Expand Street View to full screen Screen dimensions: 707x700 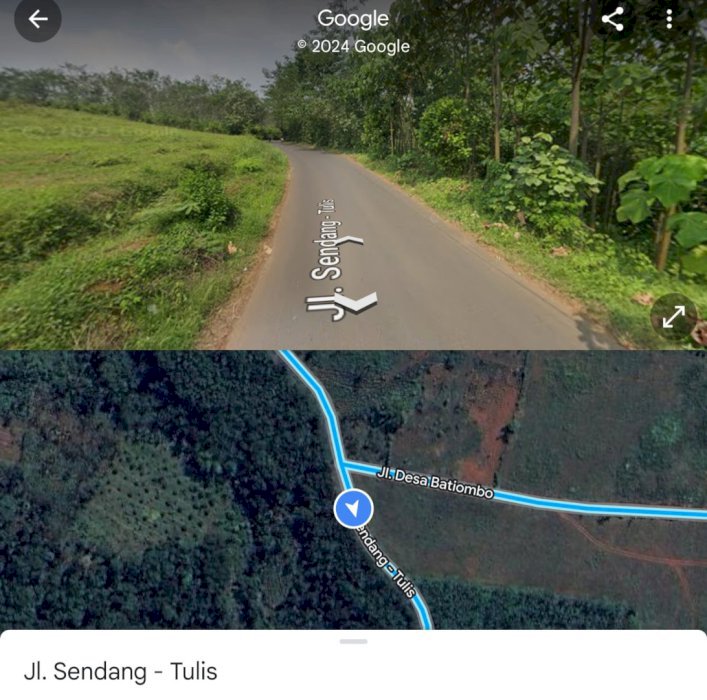point(673,317)
